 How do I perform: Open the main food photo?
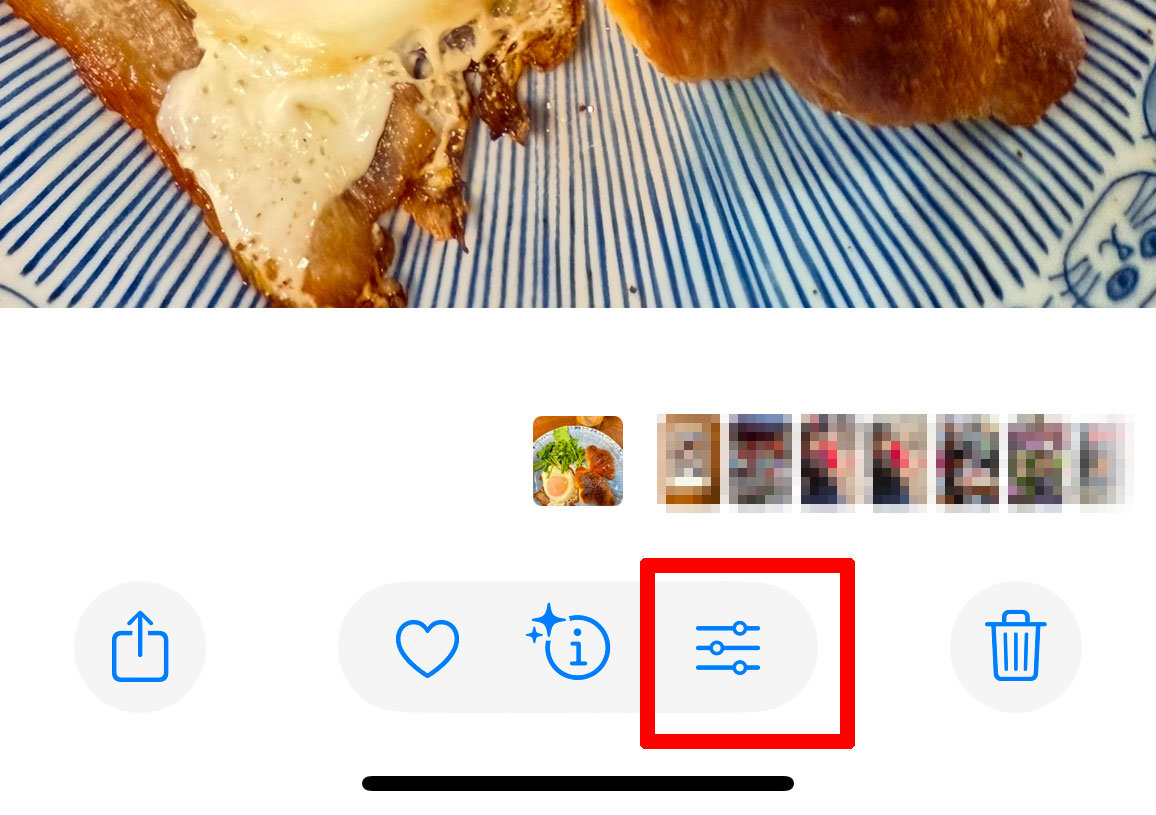[x=578, y=150]
